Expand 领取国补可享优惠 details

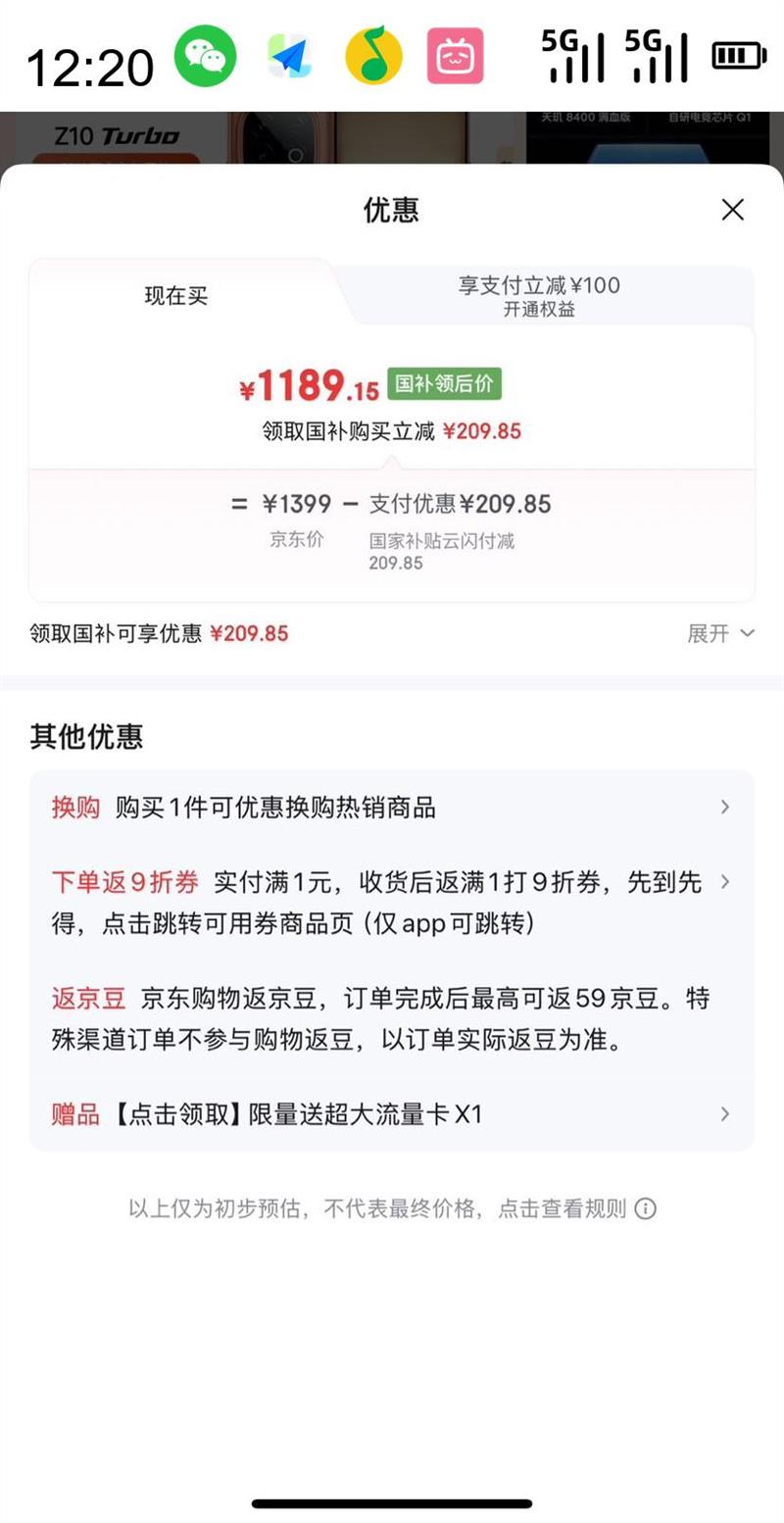[x=722, y=634]
